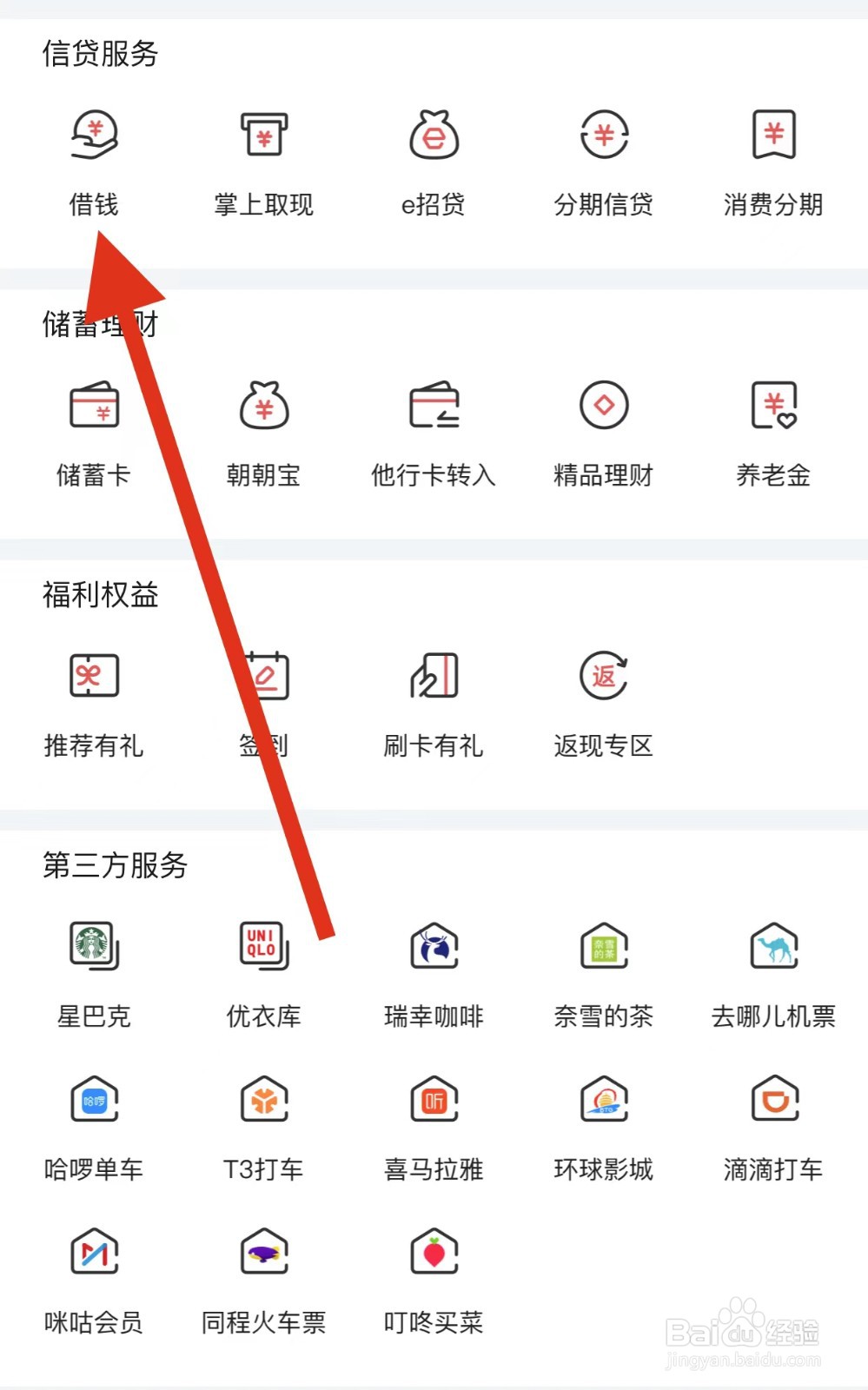
Task: Tap the 他行卡转入 transfer-in icon
Action: tap(434, 430)
